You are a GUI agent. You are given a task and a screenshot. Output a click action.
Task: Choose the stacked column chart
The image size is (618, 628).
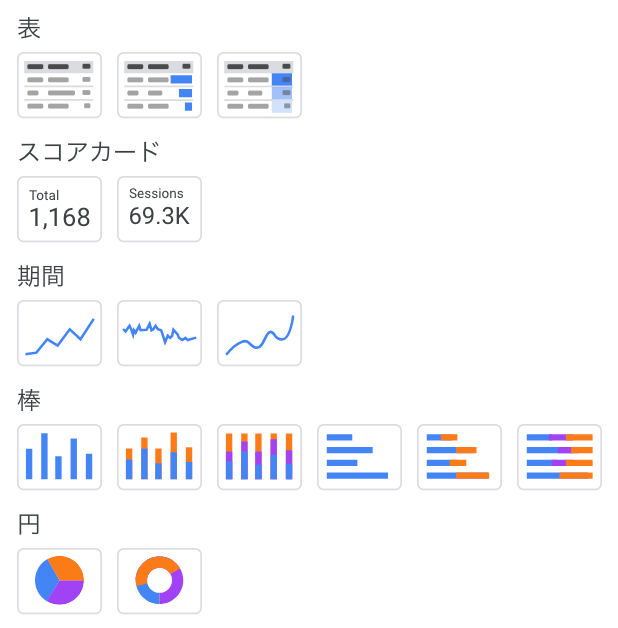(x=159, y=457)
